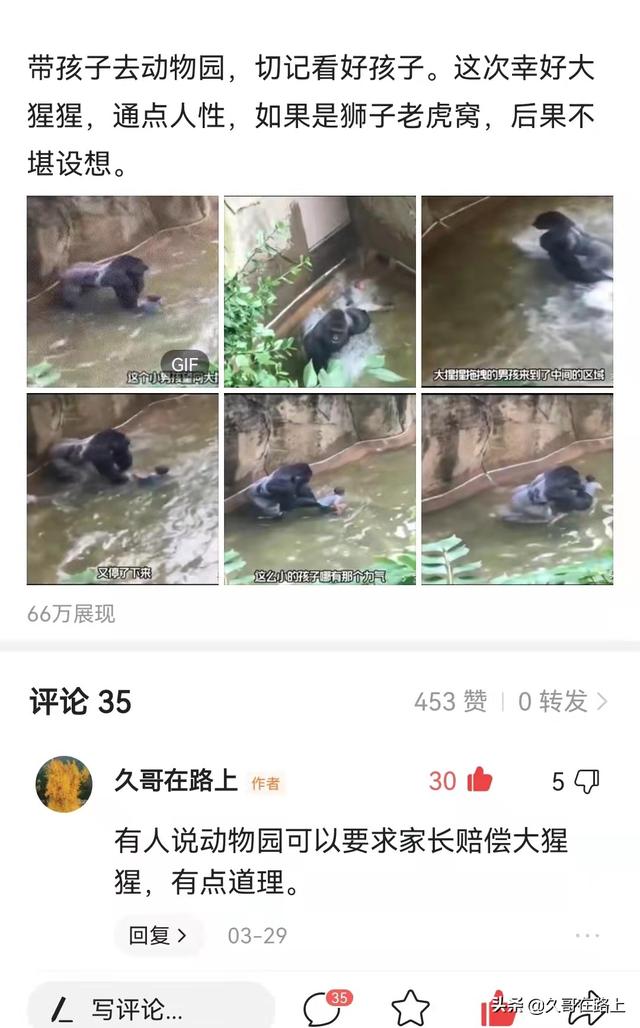This screenshot has height=1028, width=640.
Task: Reply to the comment via 回复
Action: click(157, 936)
